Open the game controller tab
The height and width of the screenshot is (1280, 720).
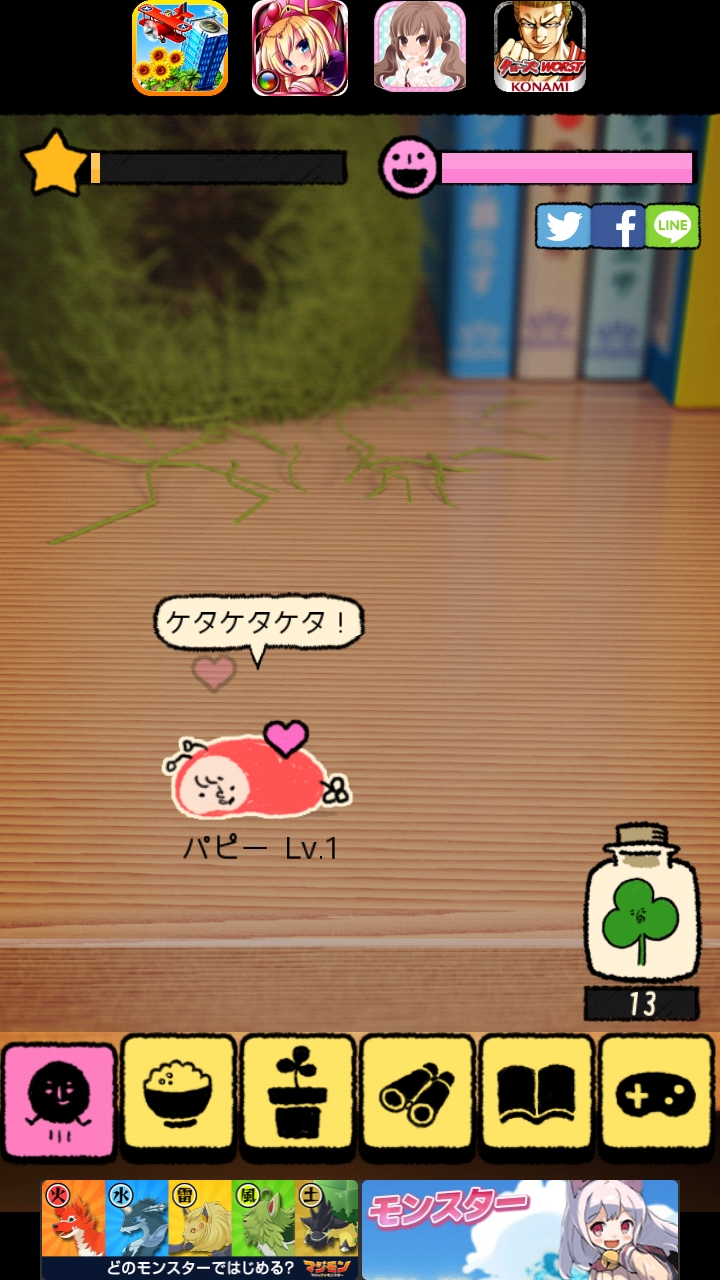[x=657, y=1096]
